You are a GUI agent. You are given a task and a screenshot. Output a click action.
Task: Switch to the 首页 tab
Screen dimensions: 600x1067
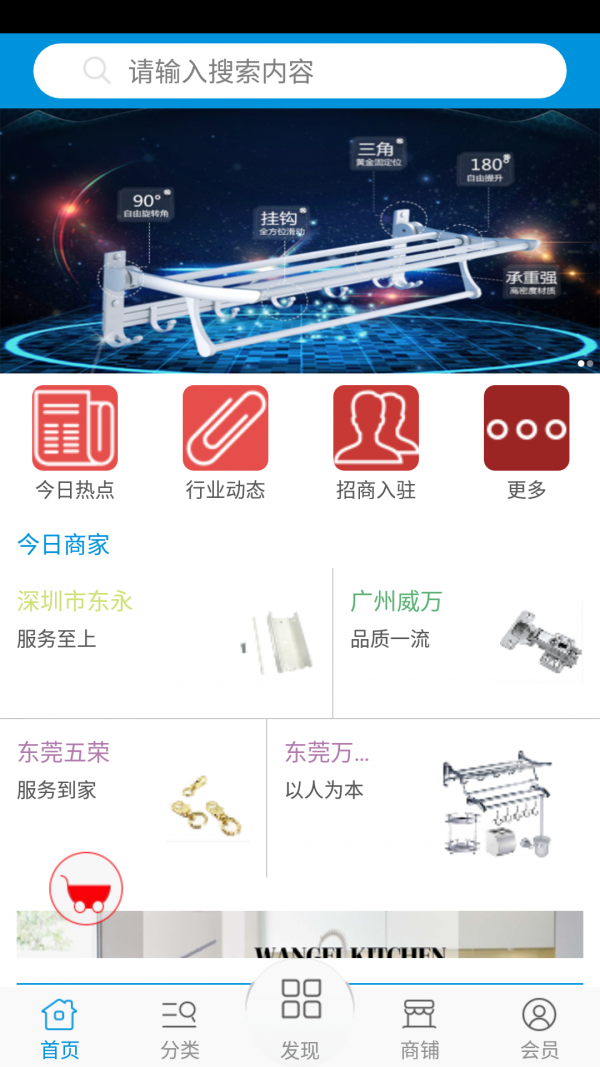pos(60,1028)
